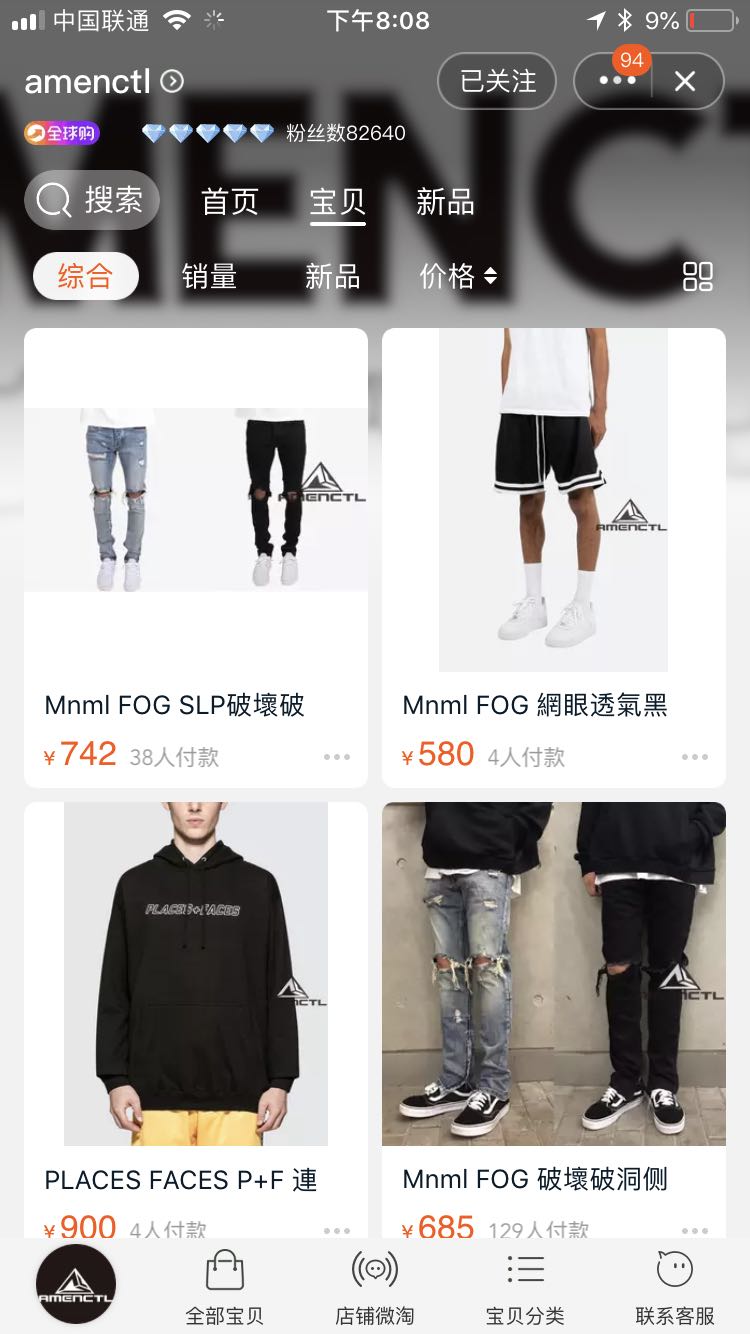The width and height of the screenshot is (750, 1334).
Task: Go to 全部宝贝 in the bottom bar
Action: (x=225, y=1286)
